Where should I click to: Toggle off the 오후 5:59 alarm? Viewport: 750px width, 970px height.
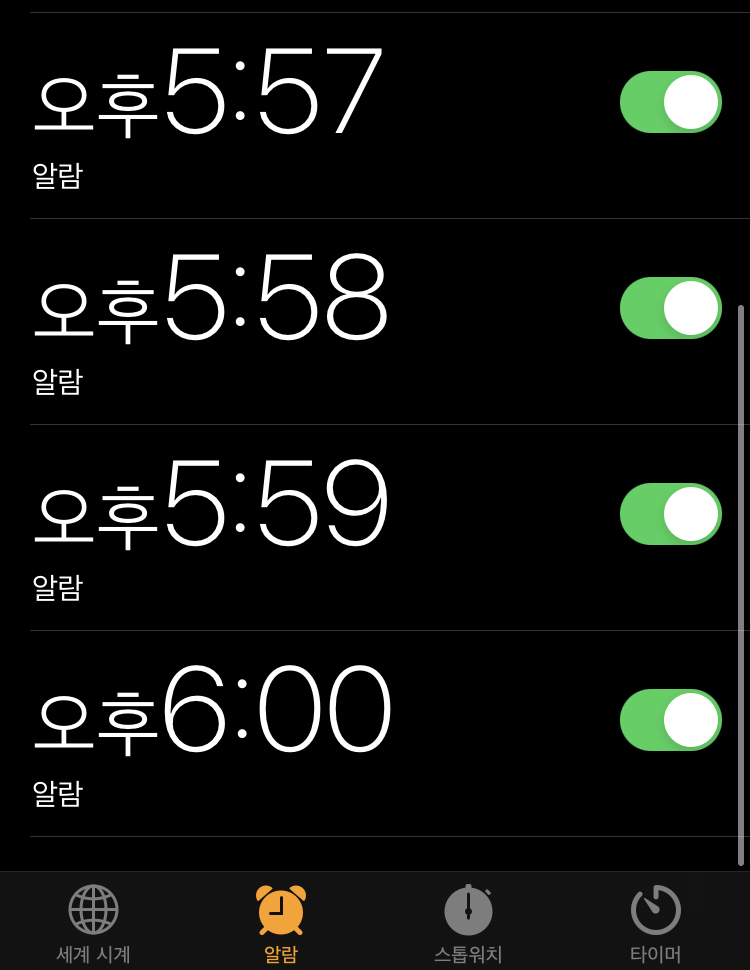pyautogui.click(x=671, y=514)
